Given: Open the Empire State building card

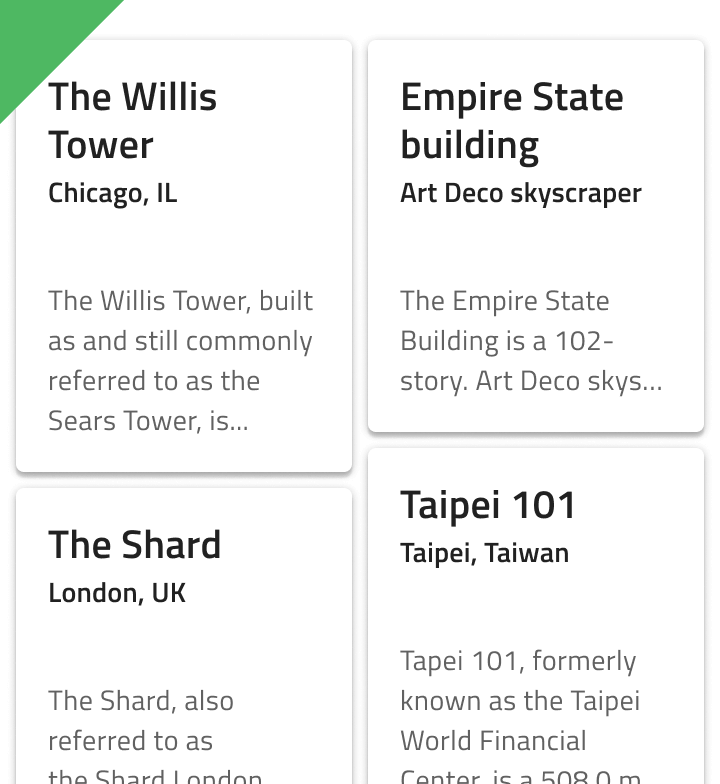Looking at the screenshot, I should 536,236.
